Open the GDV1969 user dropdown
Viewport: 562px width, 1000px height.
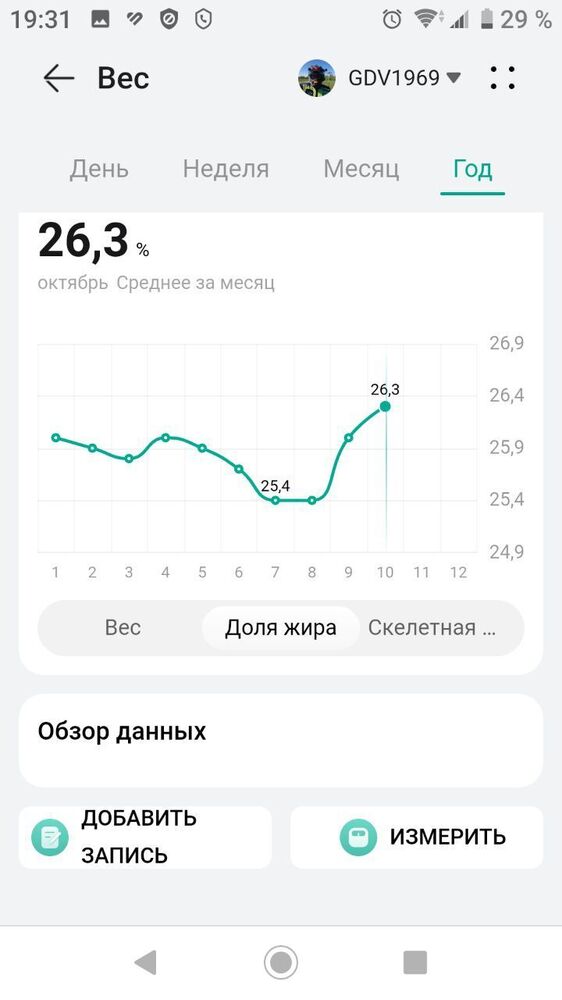tap(380, 78)
